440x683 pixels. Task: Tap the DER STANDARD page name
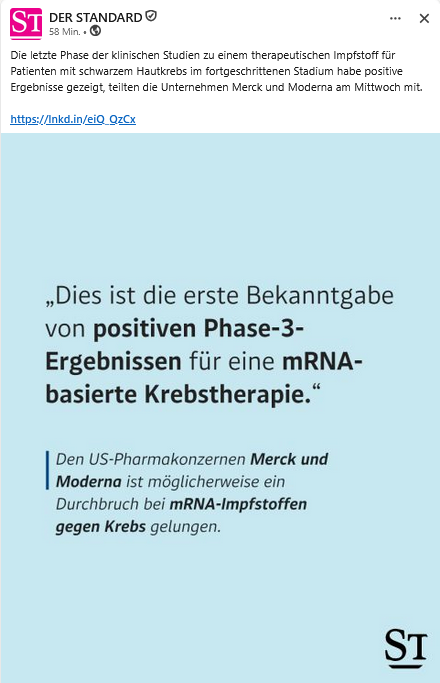(96, 17)
